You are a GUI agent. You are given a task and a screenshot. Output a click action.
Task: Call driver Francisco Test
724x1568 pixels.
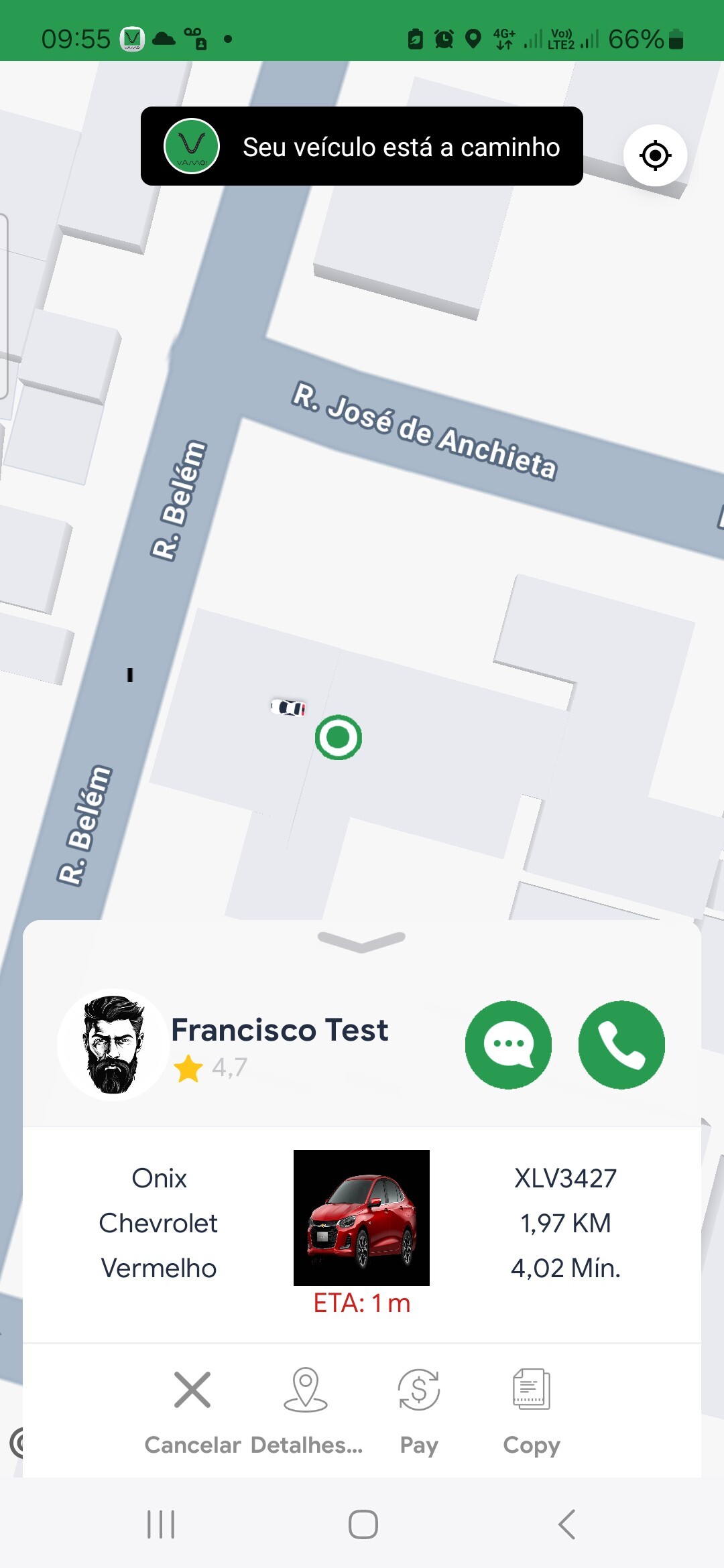[x=621, y=1044]
